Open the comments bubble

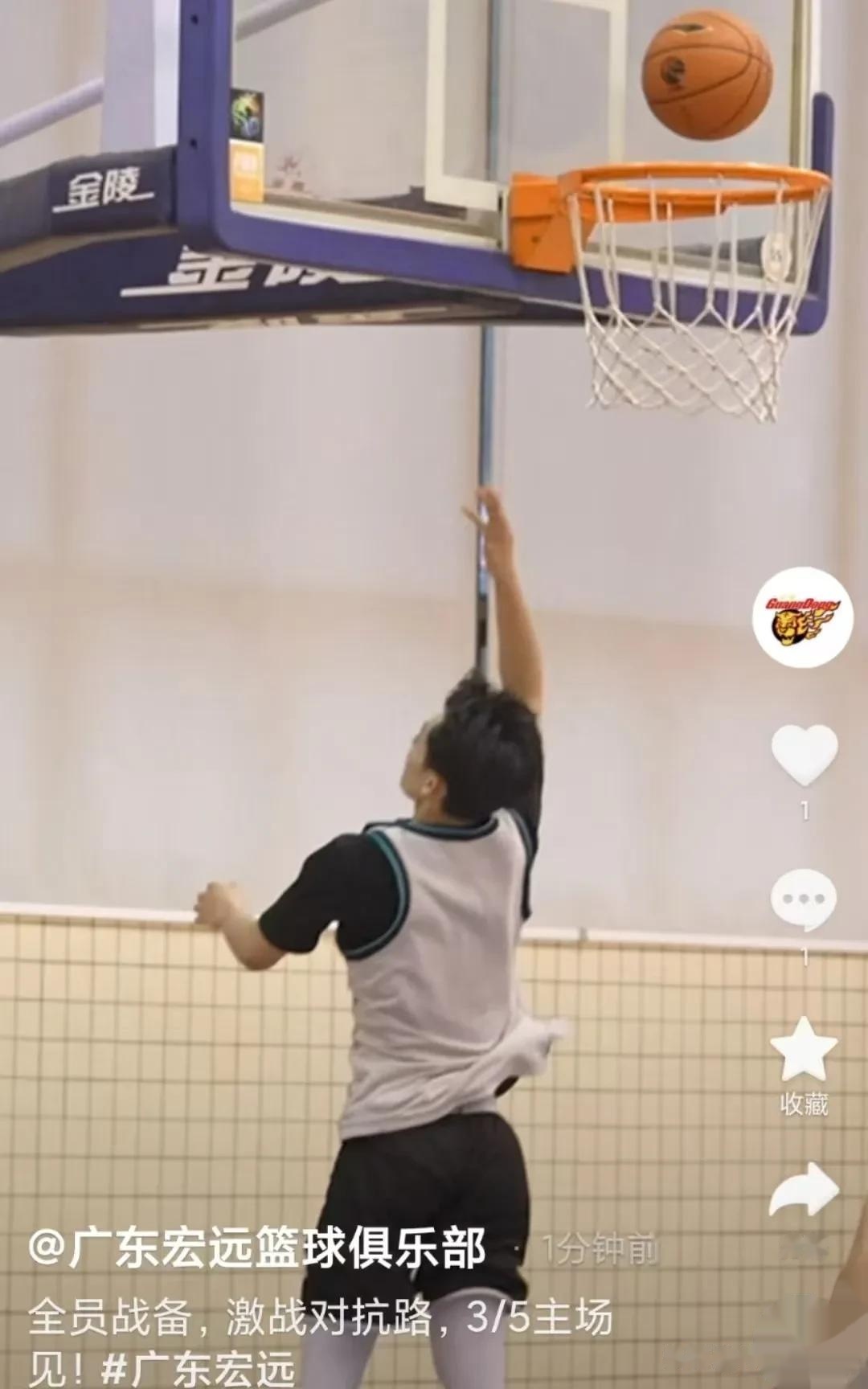coord(804,900)
